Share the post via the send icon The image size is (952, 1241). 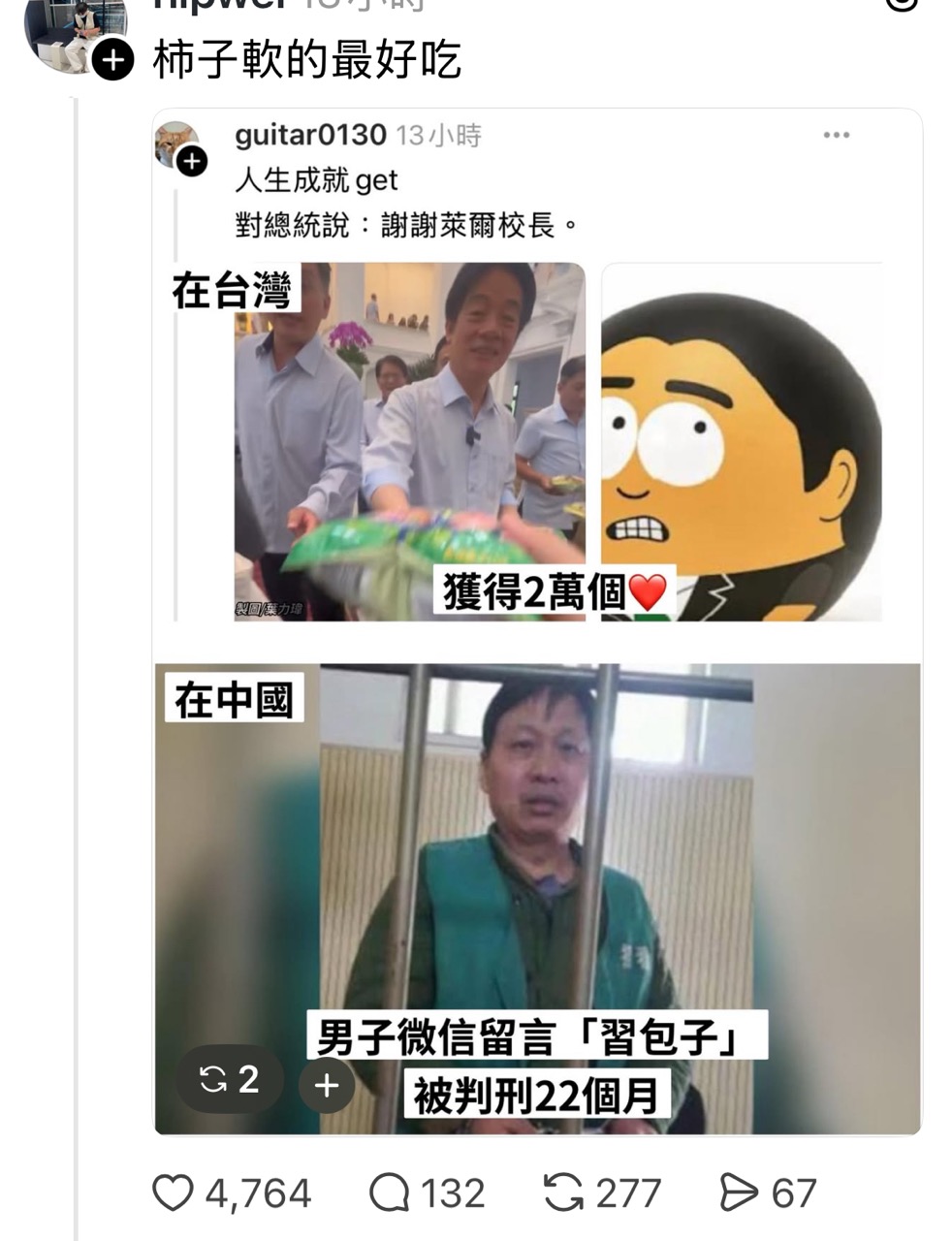(739, 1193)
